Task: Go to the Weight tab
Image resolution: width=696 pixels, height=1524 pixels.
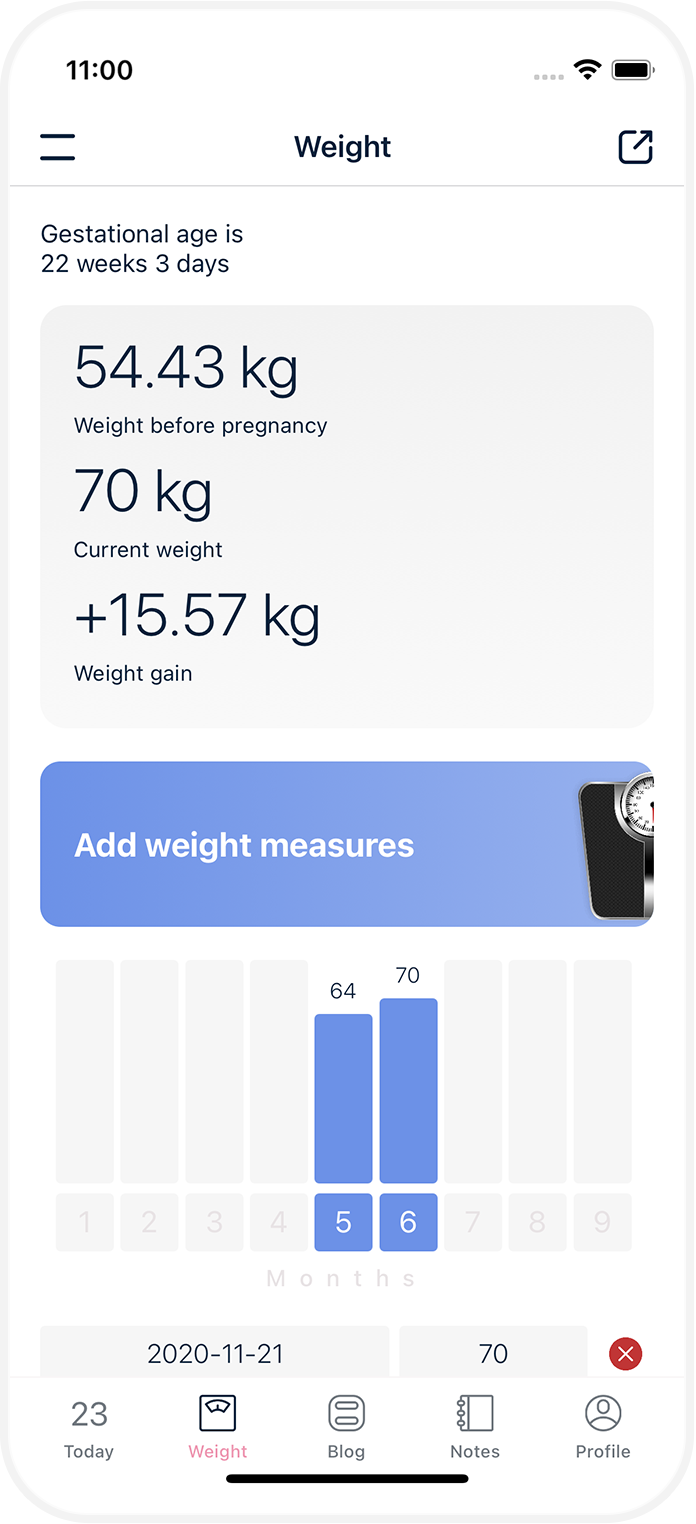Action: click(218, 1428)
